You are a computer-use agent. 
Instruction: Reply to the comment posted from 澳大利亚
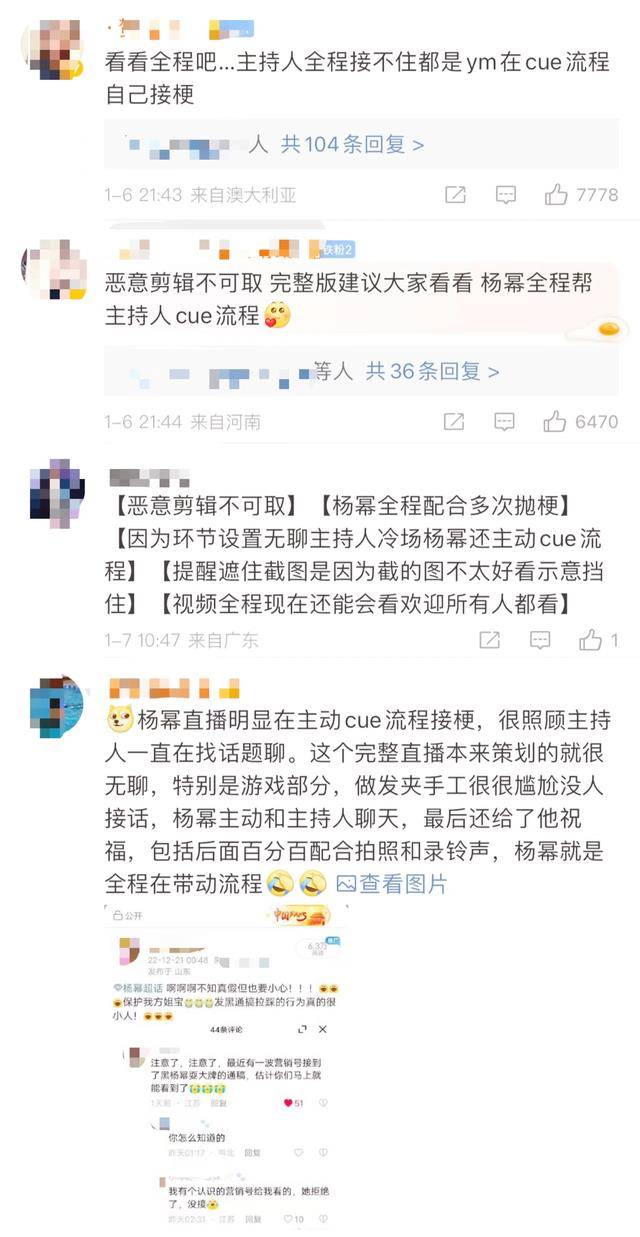506,195
